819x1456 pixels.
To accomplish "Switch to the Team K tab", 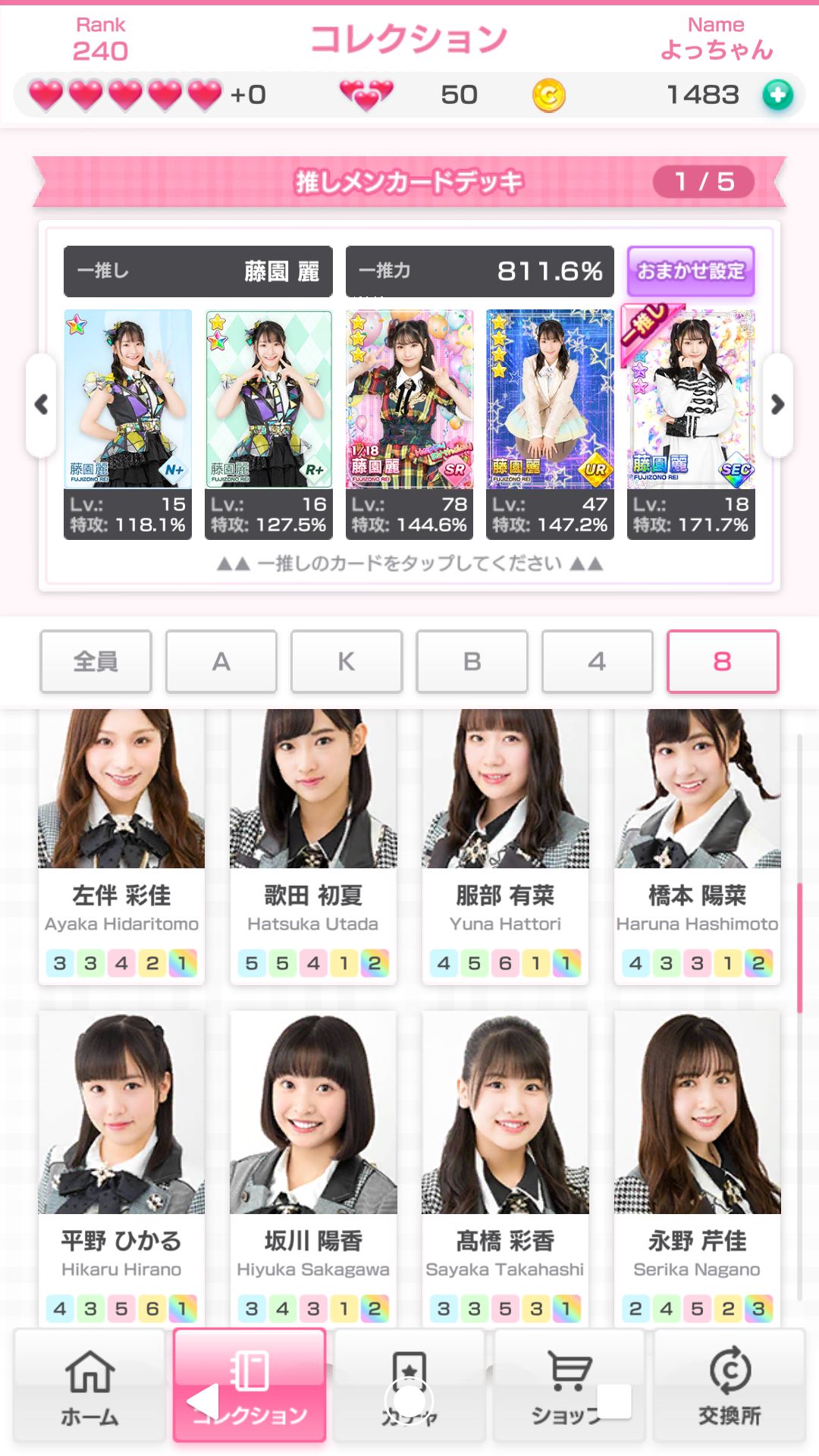I will click(x=347, y=661).
